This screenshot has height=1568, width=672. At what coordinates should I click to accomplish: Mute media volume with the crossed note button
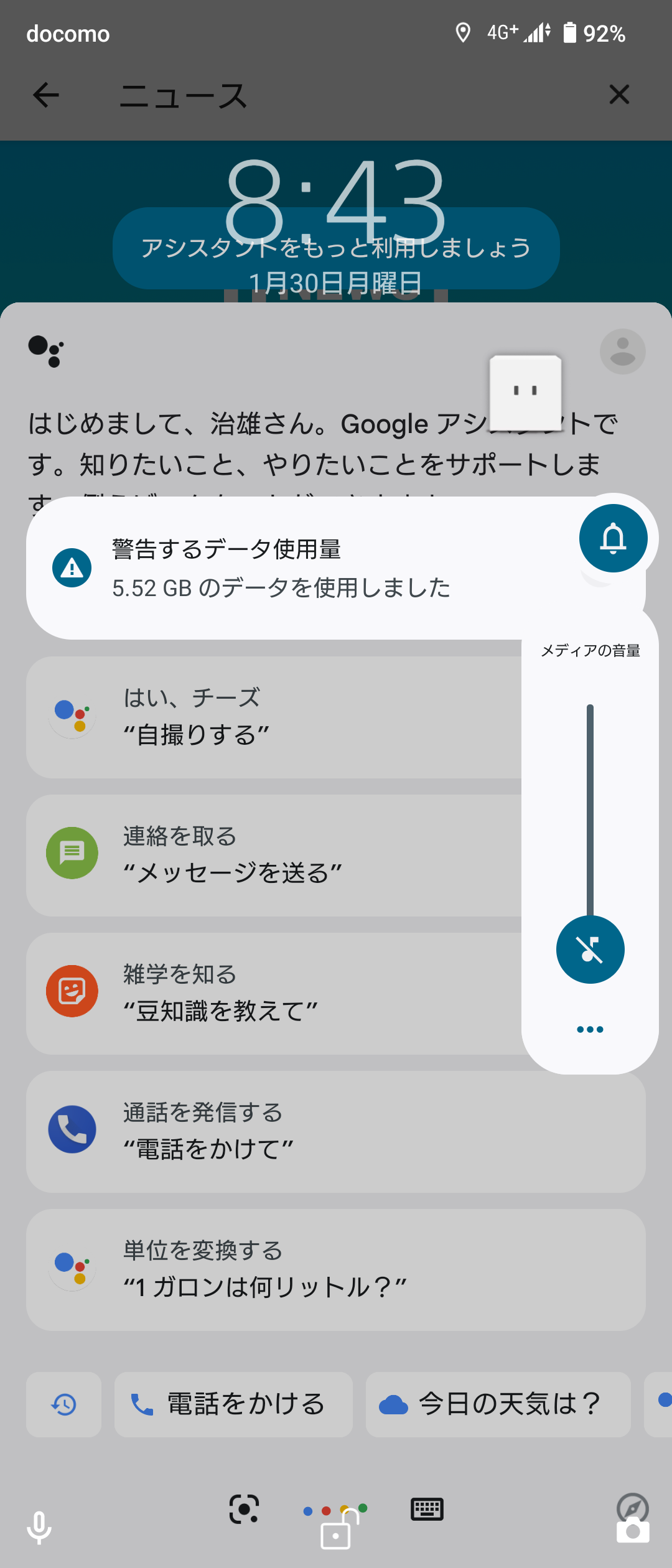589,949
